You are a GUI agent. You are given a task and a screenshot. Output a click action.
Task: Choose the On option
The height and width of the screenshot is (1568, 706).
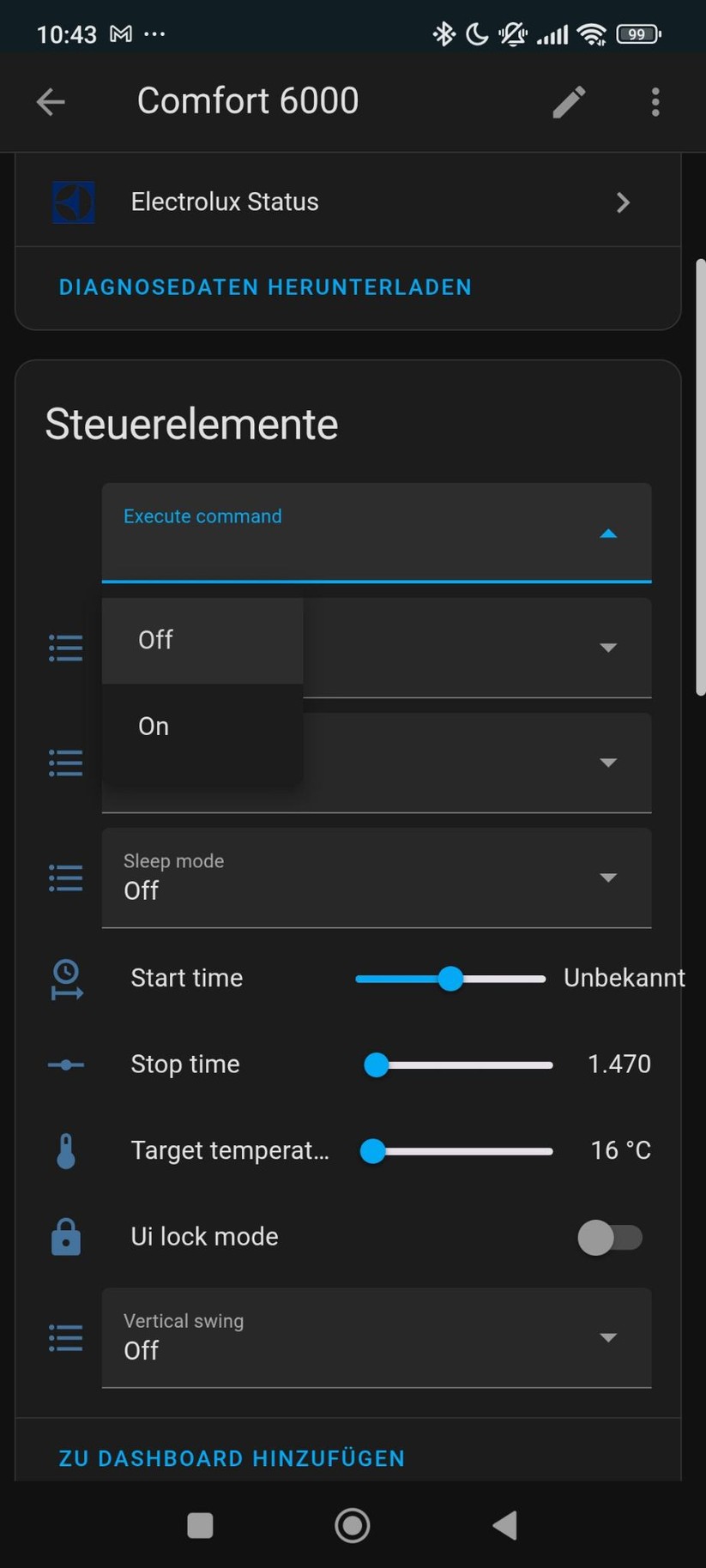(202, 727)
